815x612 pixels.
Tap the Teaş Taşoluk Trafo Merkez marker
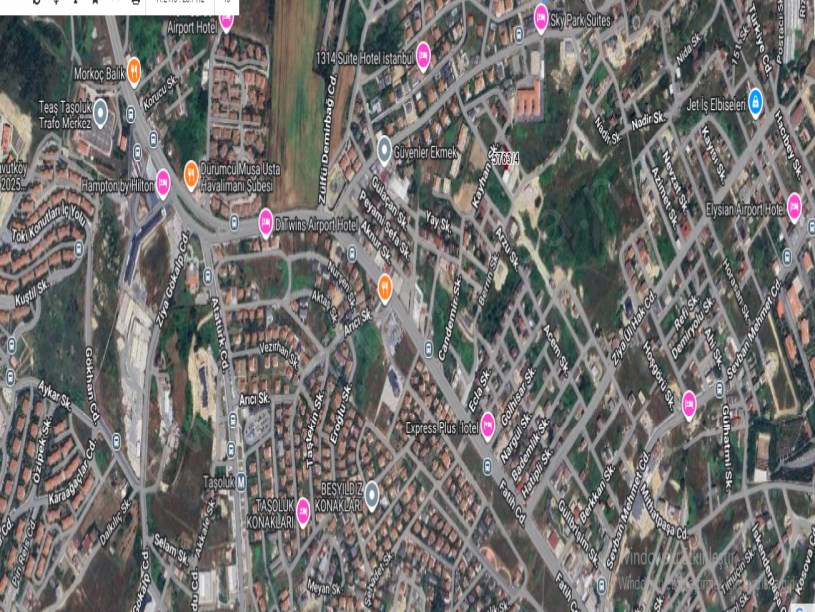click(x=100, y=114)
